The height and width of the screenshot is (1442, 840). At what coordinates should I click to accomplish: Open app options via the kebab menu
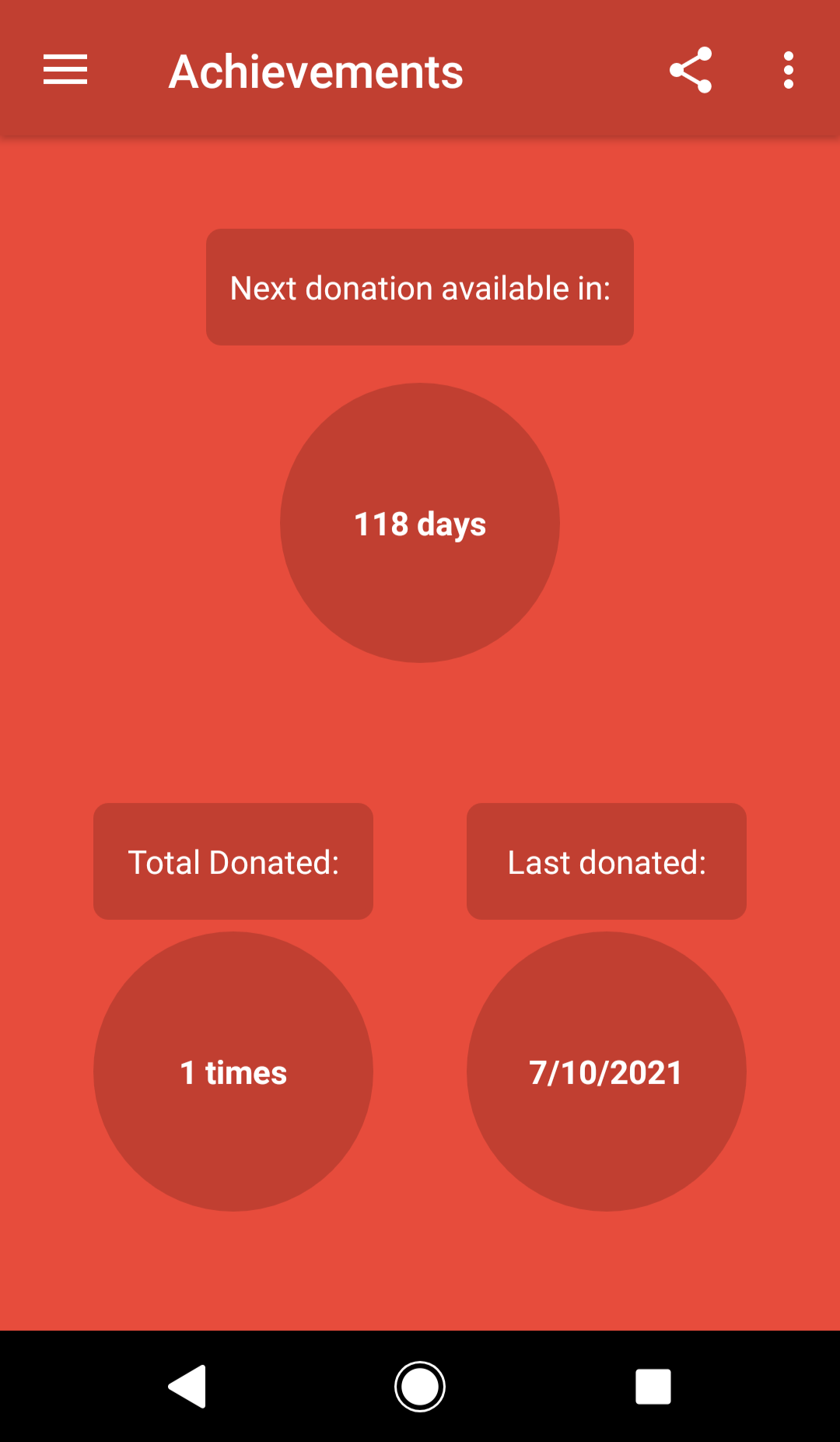(x=788, y=70)
